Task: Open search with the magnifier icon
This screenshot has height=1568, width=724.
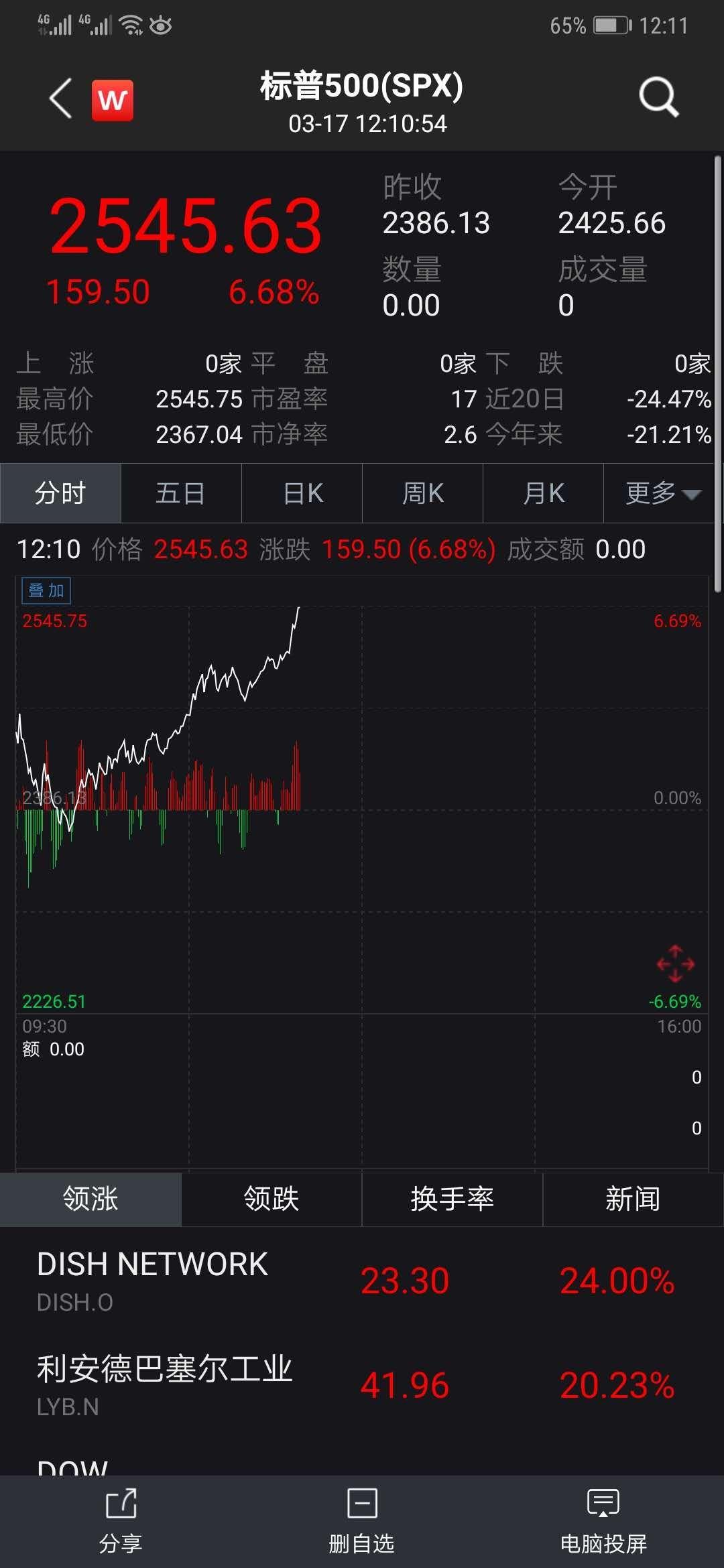Action: (658, 98)
